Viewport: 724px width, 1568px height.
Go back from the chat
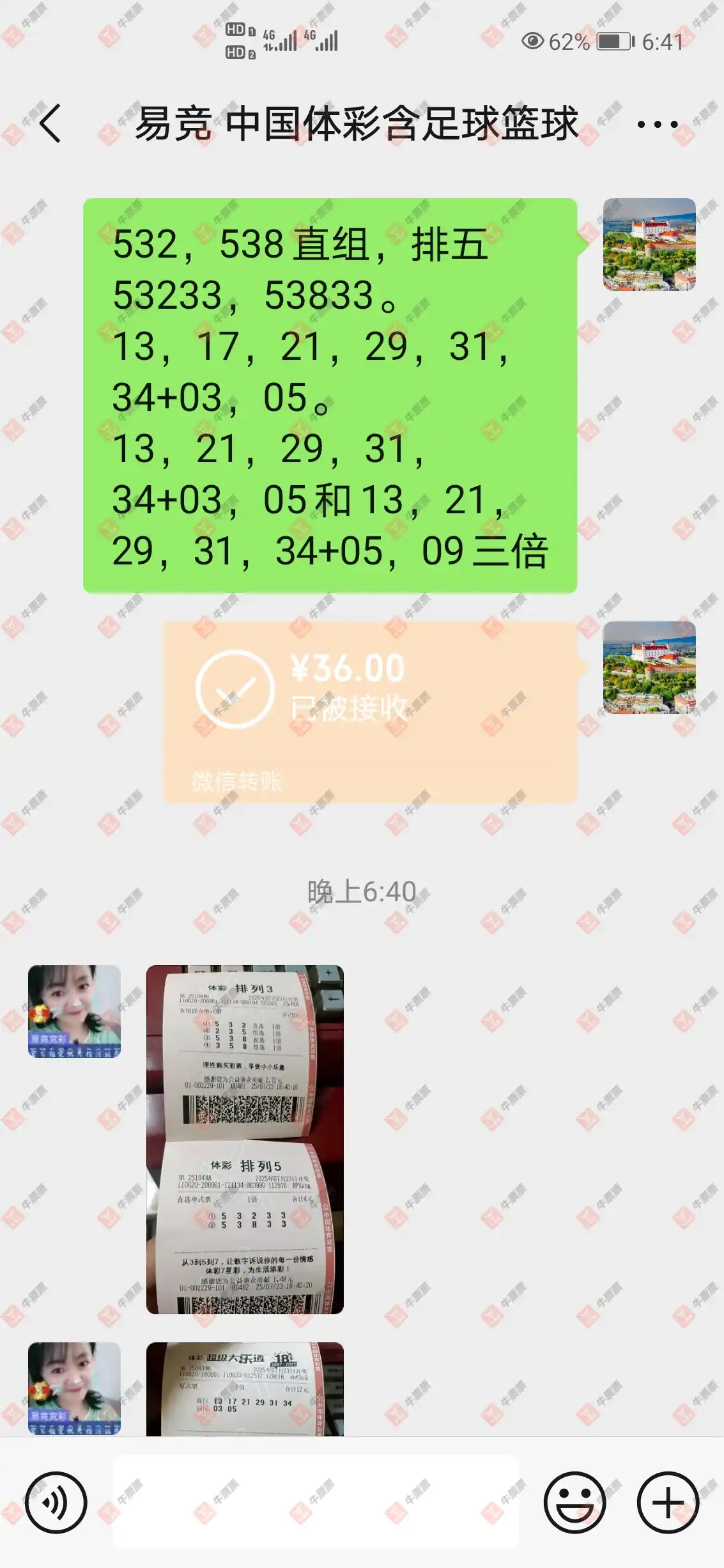pyautogui.click(x=50, y=123)
